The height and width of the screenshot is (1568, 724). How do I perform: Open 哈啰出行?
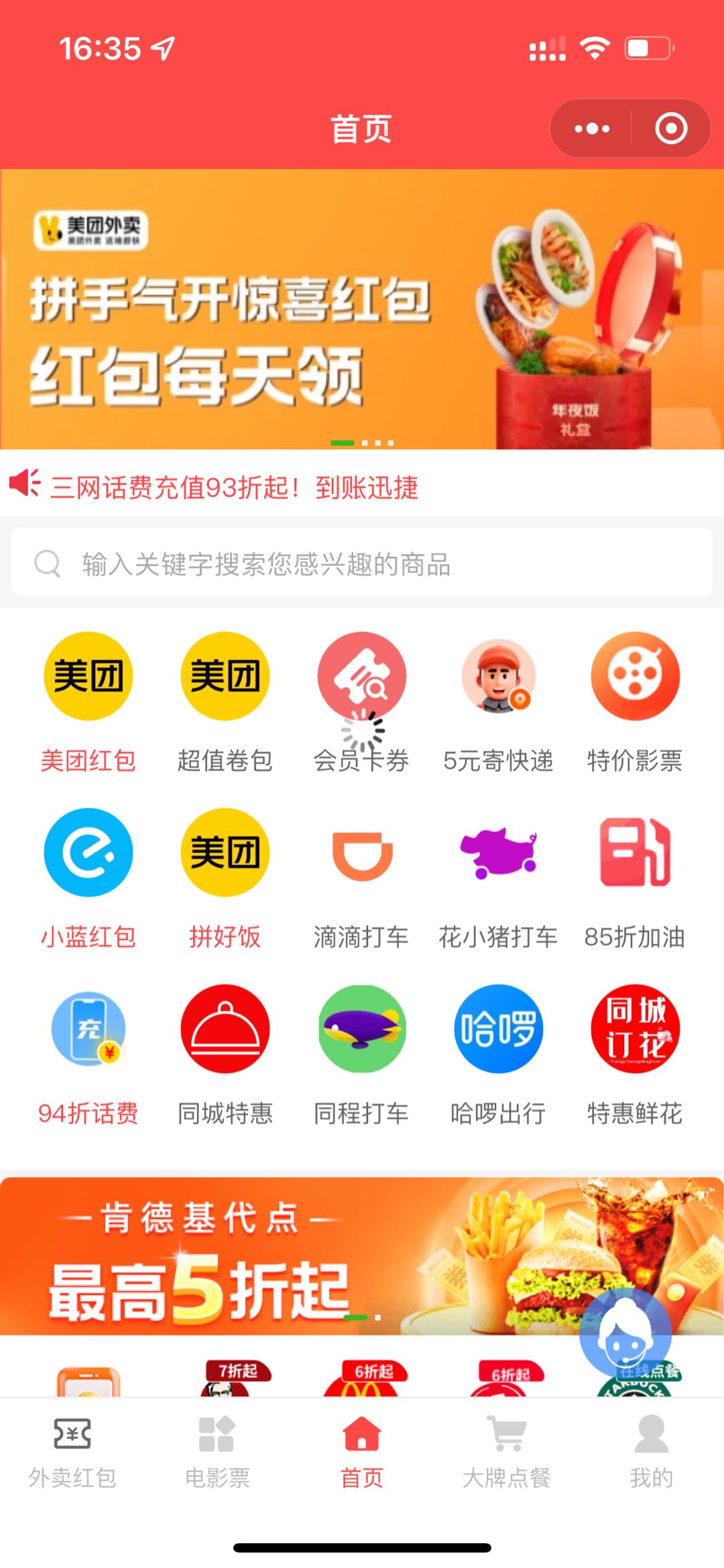498,1054
